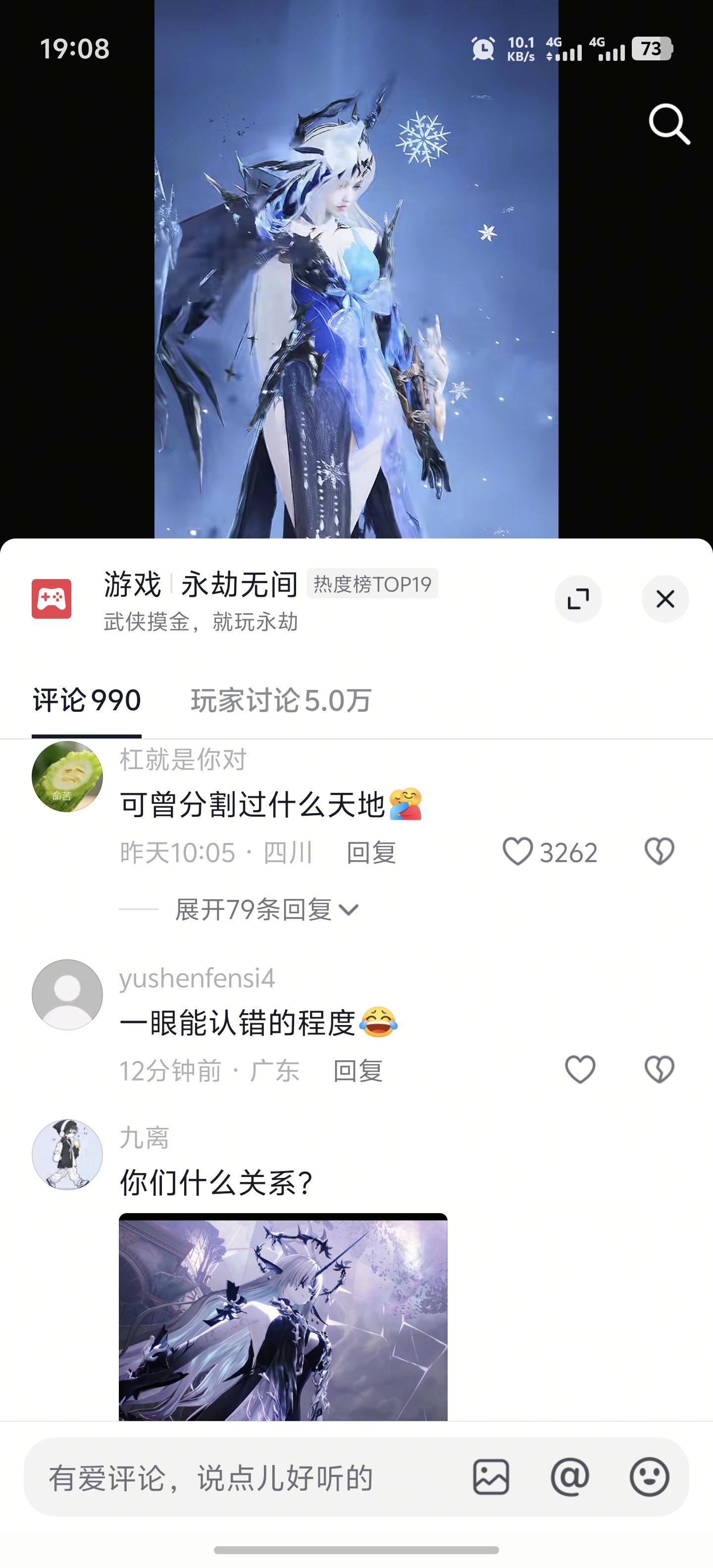This screenshot has height=1568, width=713.
Task: Mention someone with the @ icon
Action: 570,1477
